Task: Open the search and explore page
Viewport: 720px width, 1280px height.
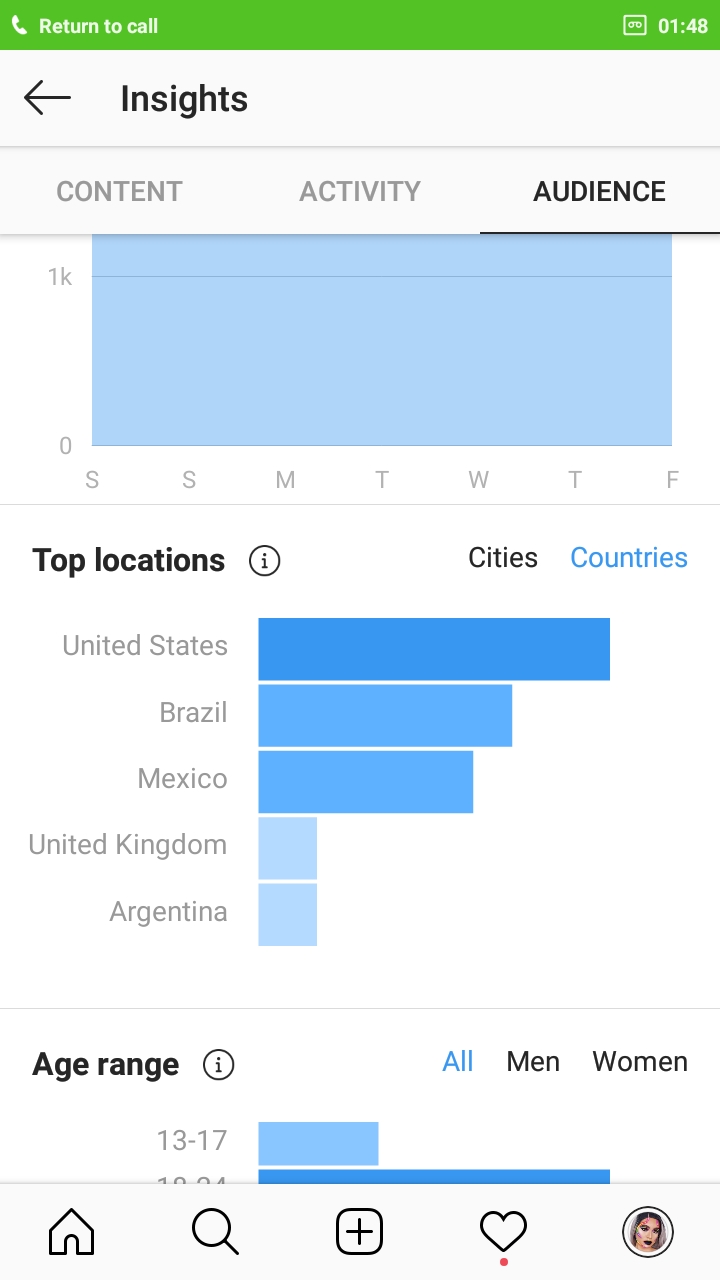Action: pos(215,1231)
